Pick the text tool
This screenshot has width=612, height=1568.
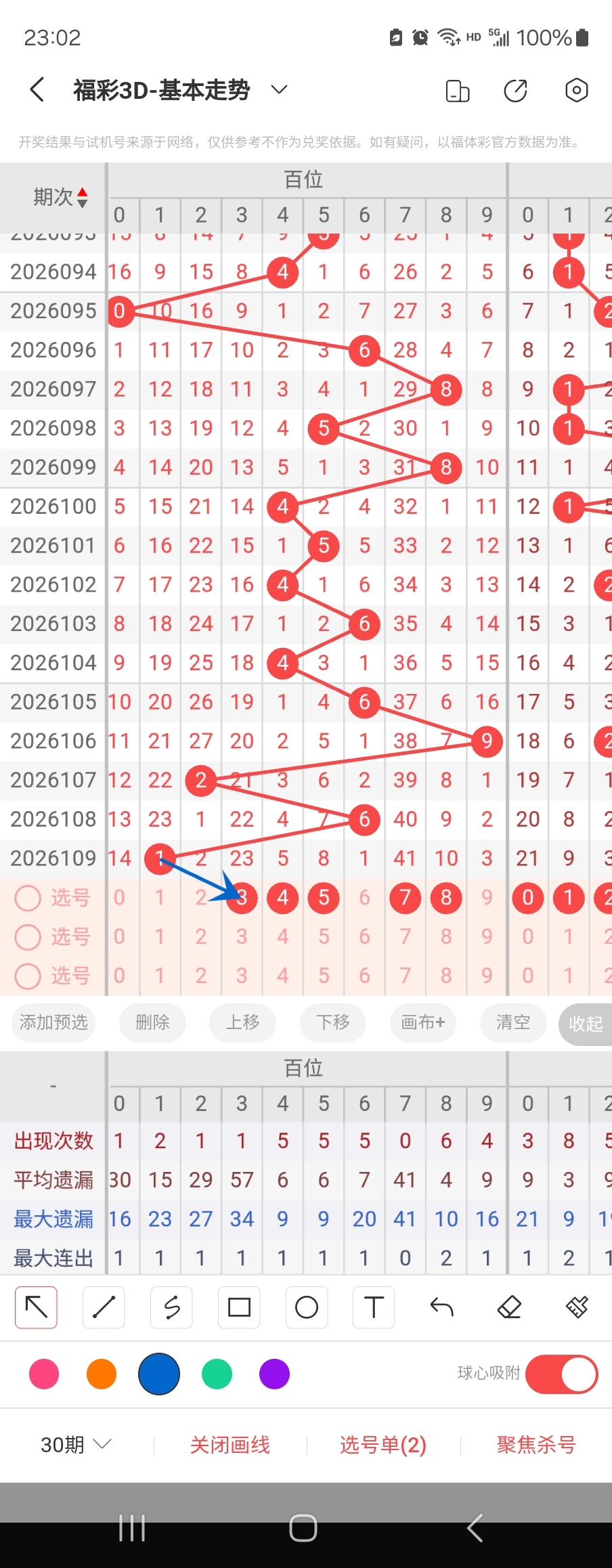pyautogui.click(x=374, y=1307)
